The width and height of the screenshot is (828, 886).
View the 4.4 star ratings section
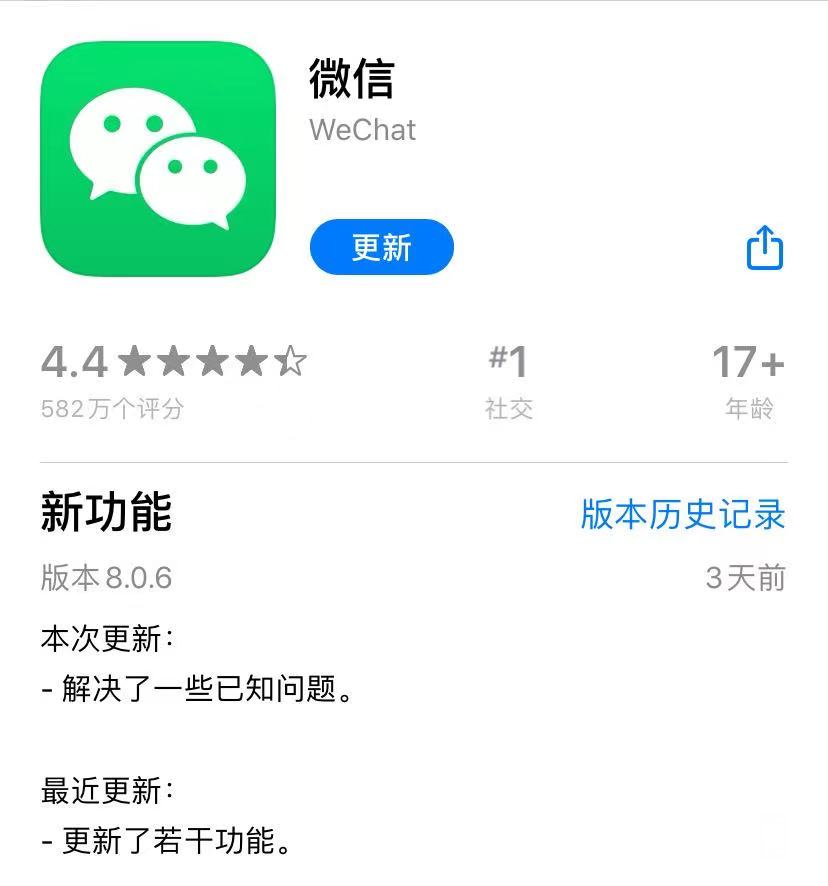pos(173,378)
